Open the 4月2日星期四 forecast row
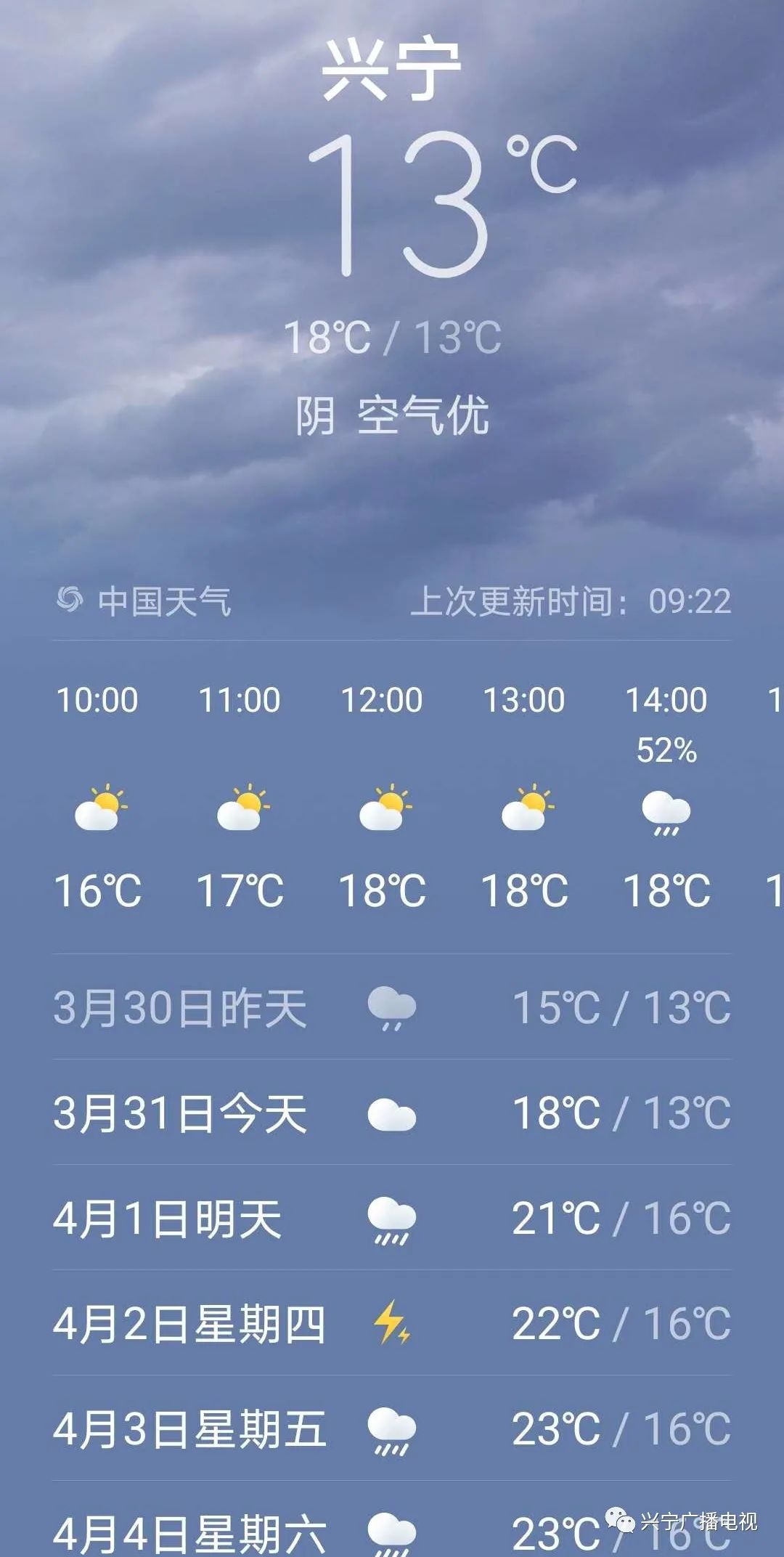 coord(392,1323)
